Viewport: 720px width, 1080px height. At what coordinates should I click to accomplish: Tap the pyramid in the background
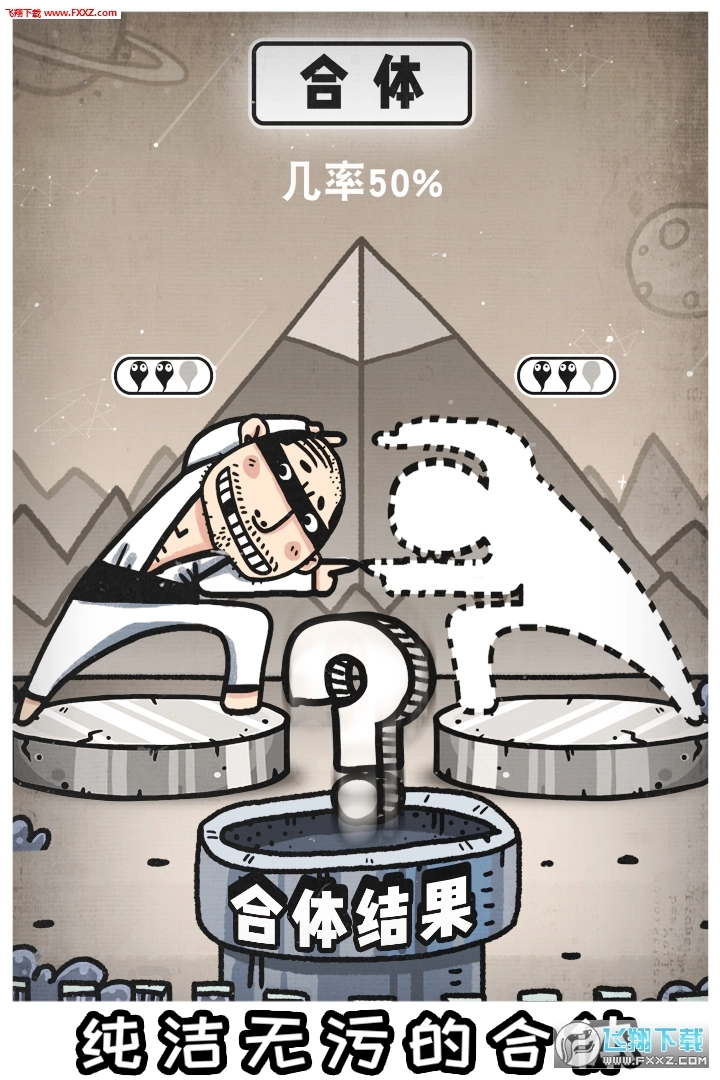[360, 320]
